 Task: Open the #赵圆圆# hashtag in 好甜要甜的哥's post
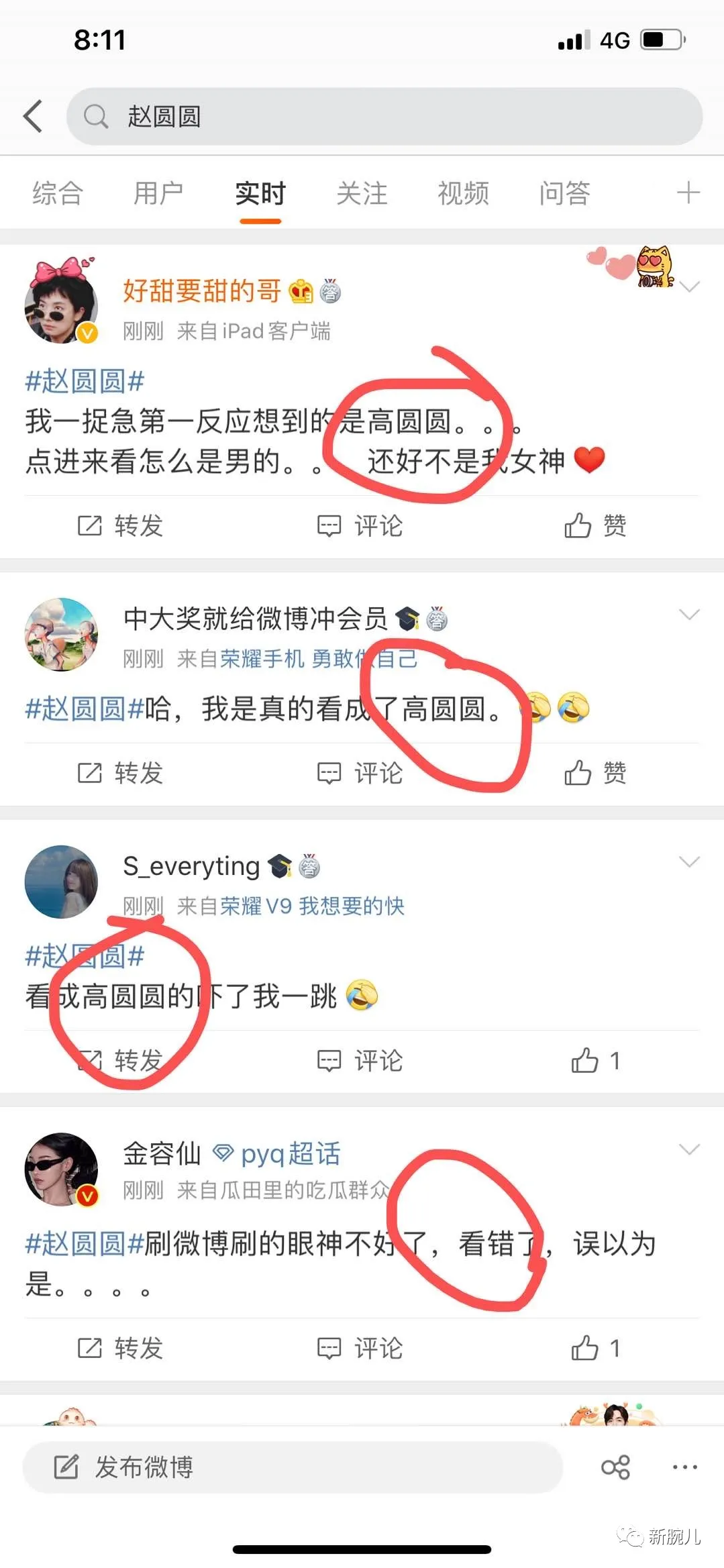click(x=85, y=382)
